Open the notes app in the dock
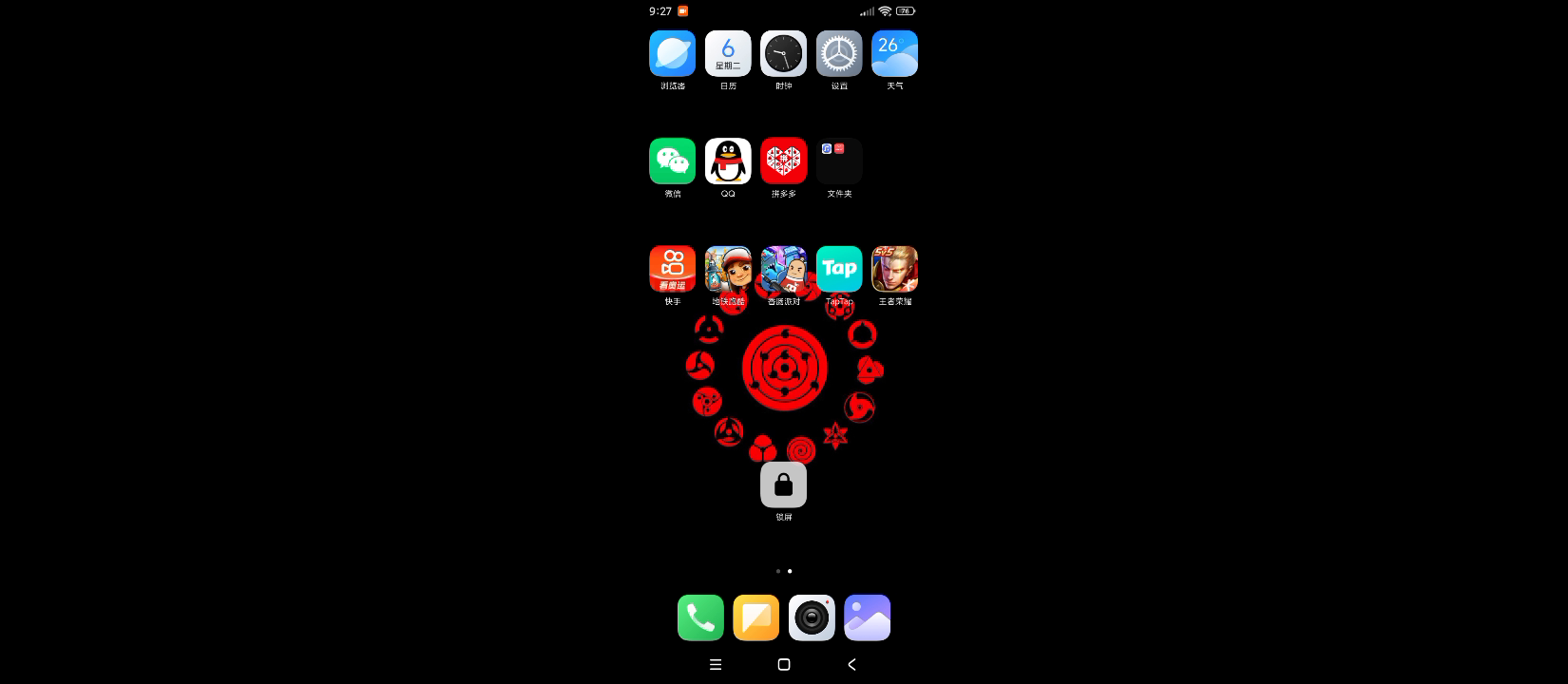The image size is (1568, 684). click(x=756, y=618)
